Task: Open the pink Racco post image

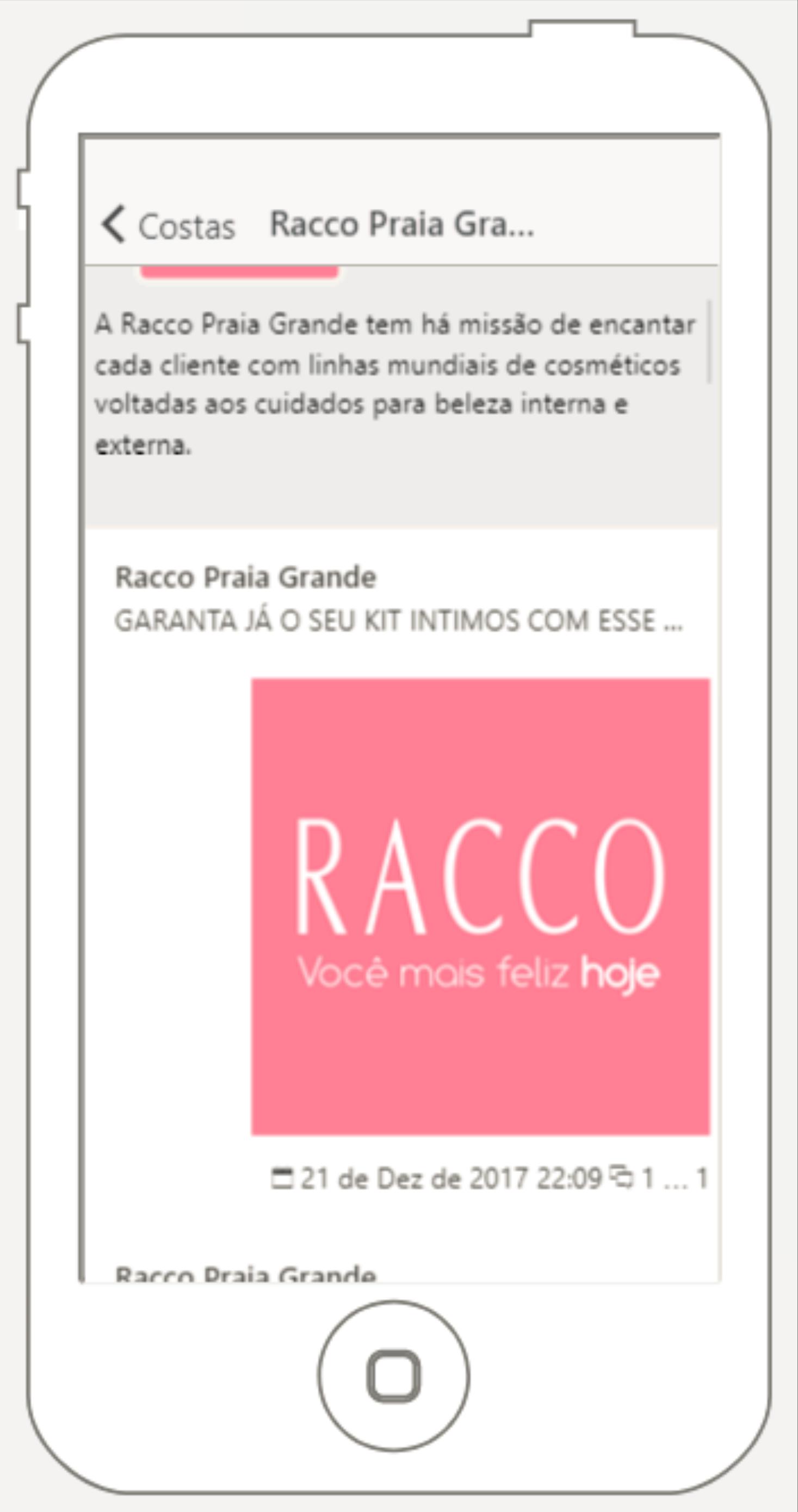Action: coord(480,906)
